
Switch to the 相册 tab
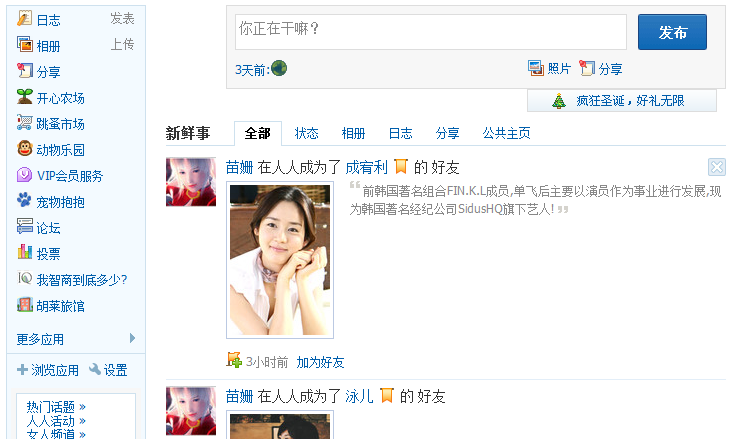pos(353,133)
